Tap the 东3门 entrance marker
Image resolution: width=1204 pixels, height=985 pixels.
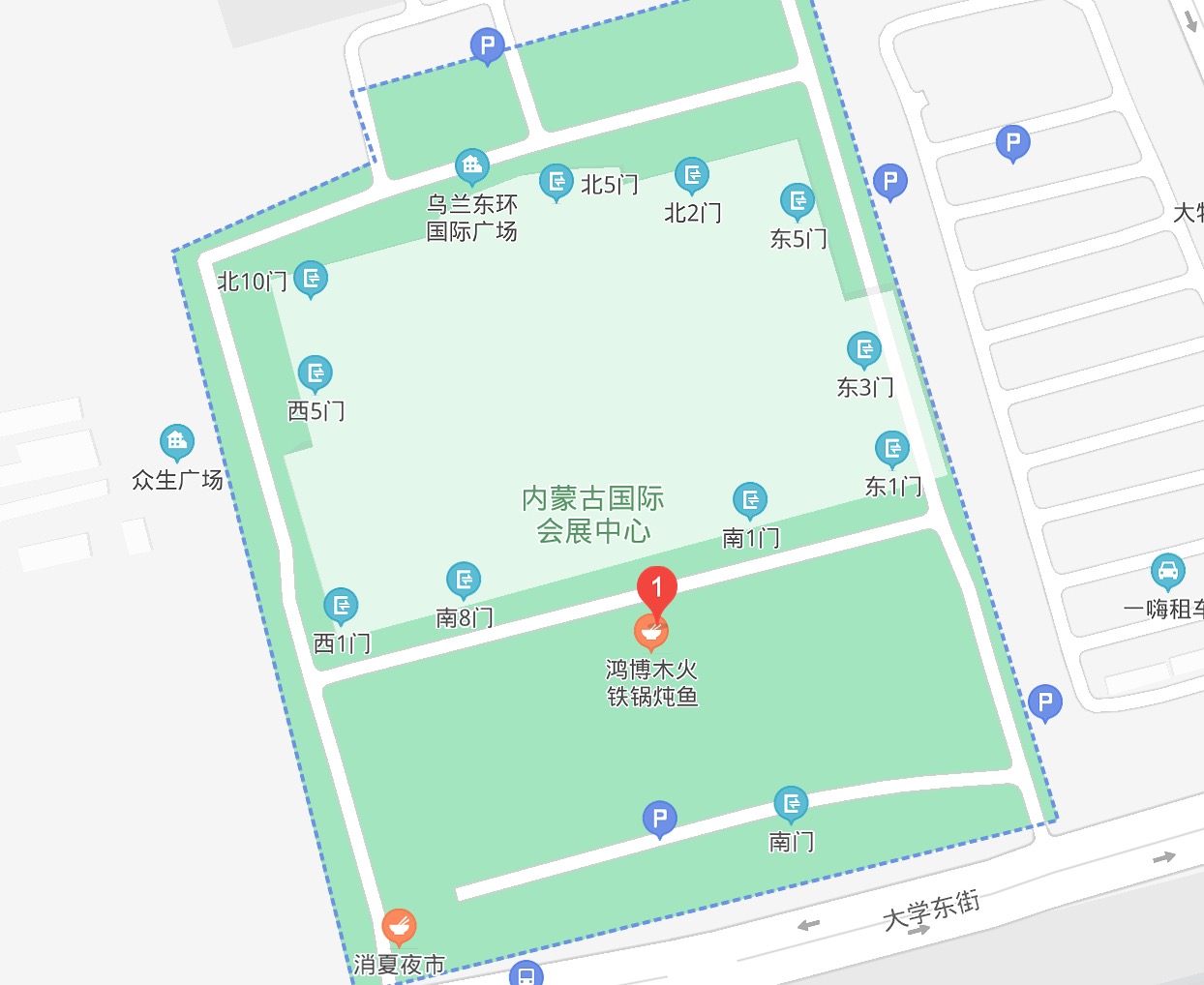(x=864, y=349)
